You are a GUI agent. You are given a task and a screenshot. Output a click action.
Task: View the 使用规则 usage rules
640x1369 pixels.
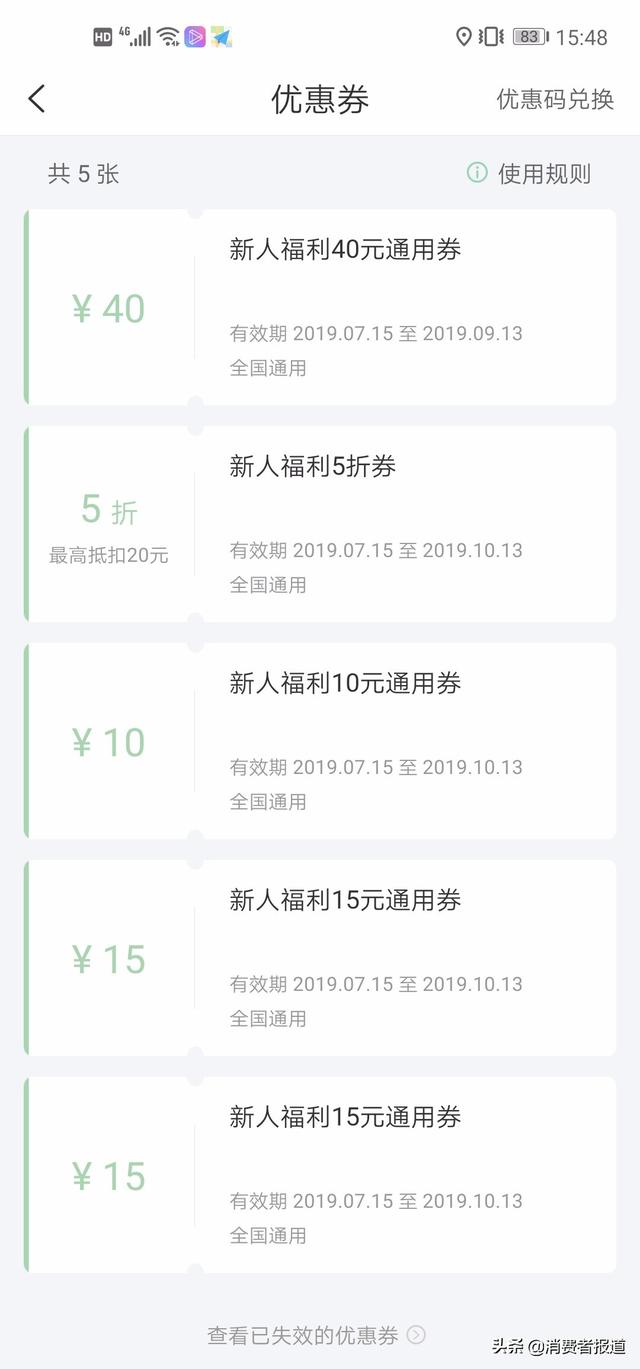(530, 174)
